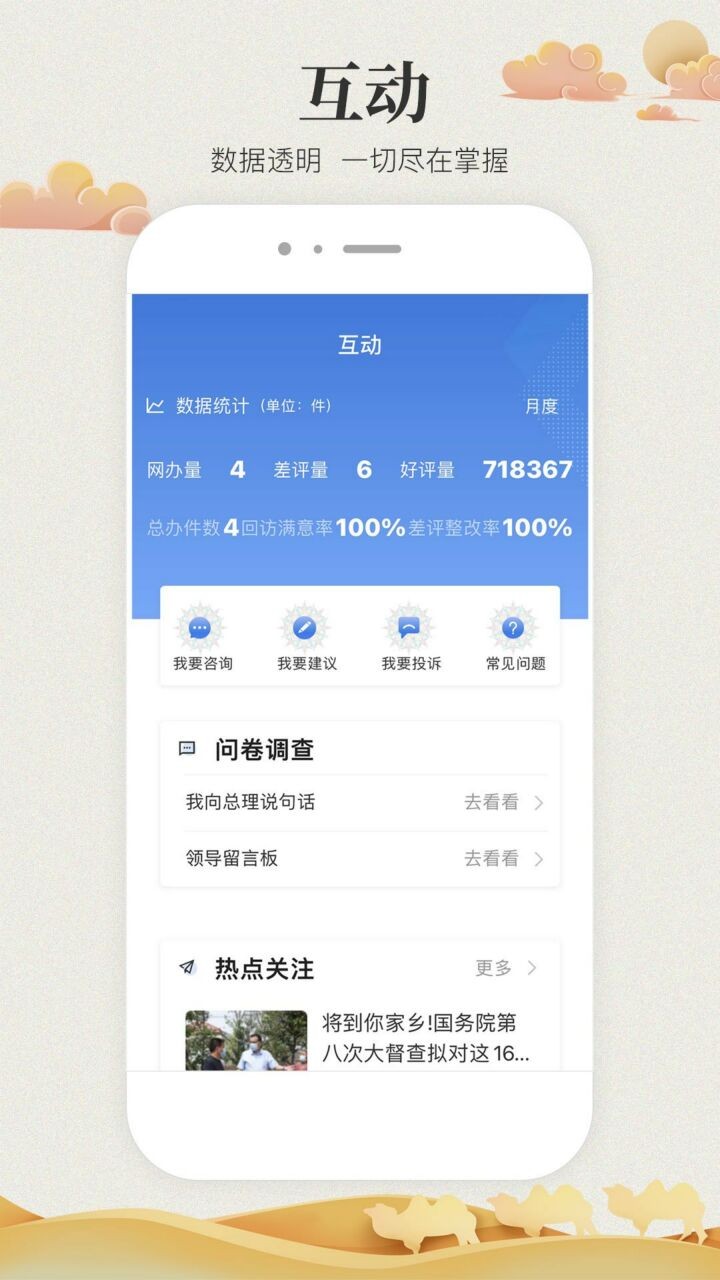Tap the 常见问题 question mark icon
This screenshot has height=1280, width=720.
pos(512,628)
